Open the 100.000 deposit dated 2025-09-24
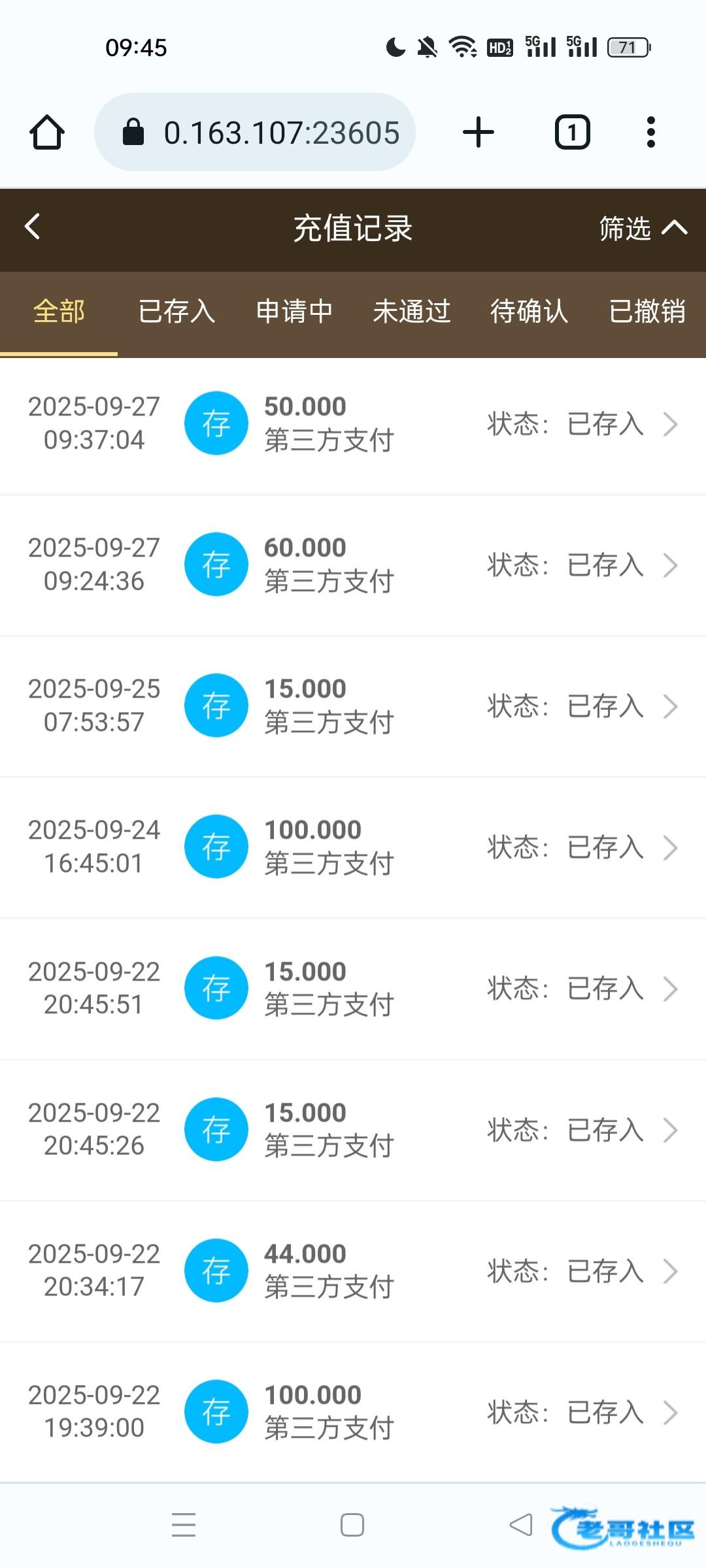Viewport: 706px width, 1568px height. (x=353, y=847)
